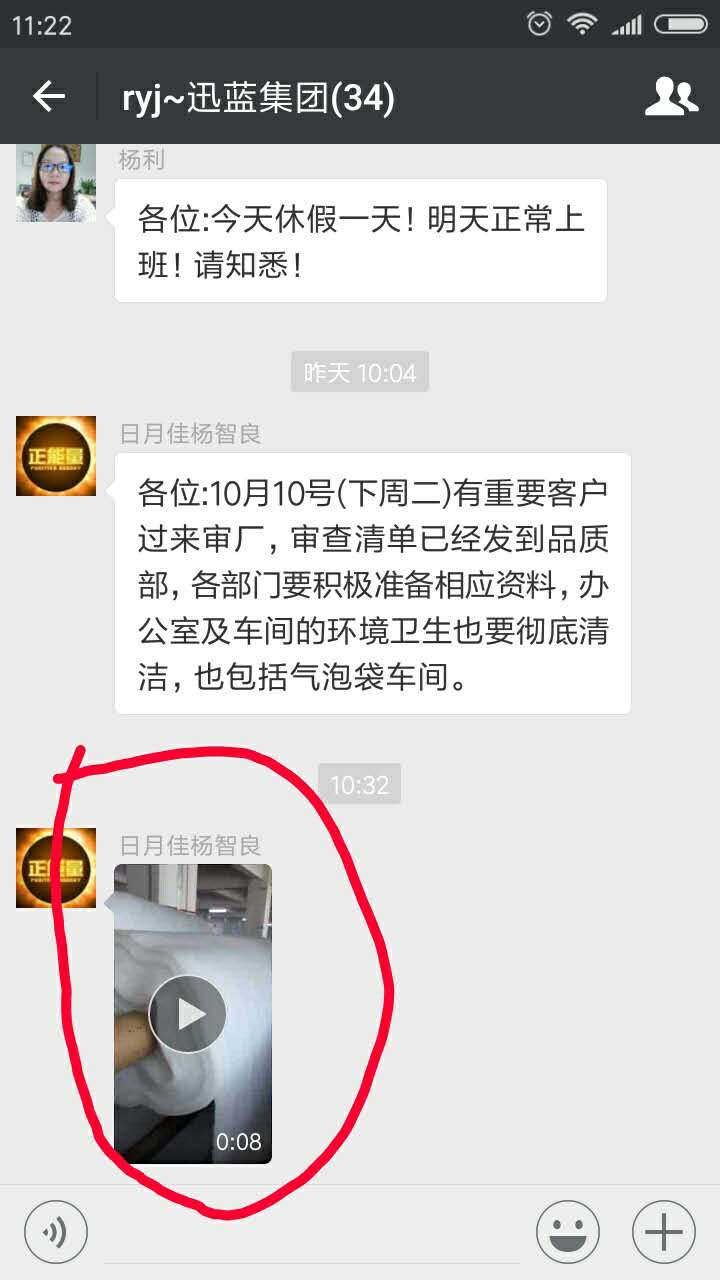
Task: Open 杨利's profile avatar
Action: pyautogui.click(x=56, y=181)
